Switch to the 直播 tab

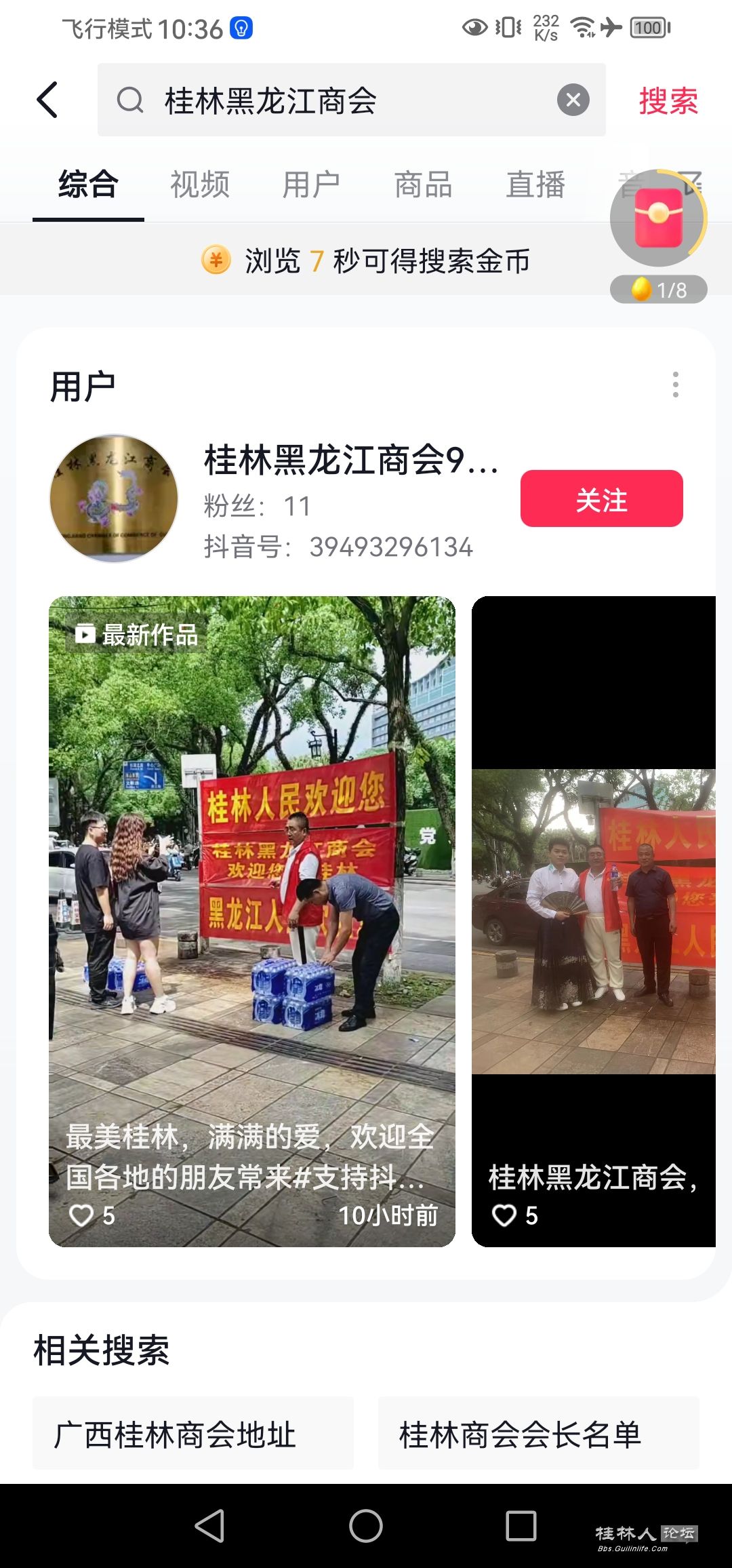coord(535,184)
